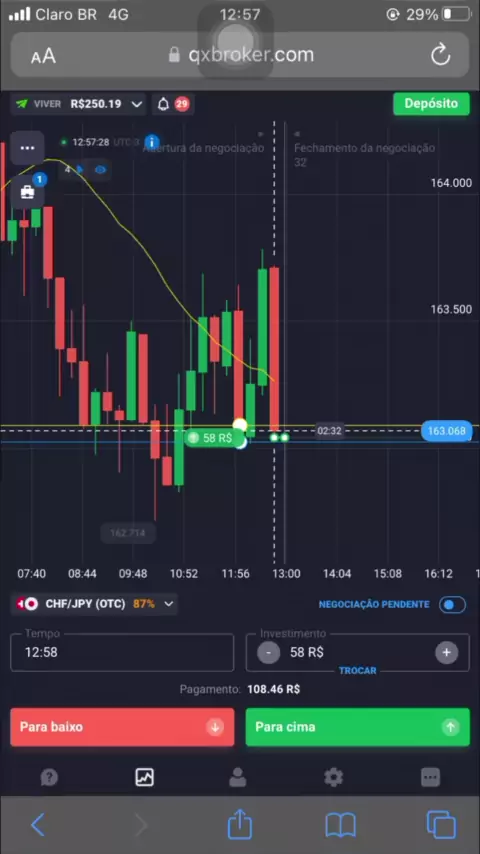Open the notifications bell with 29 alerts

pyautogui.click(x=173, y=104)
